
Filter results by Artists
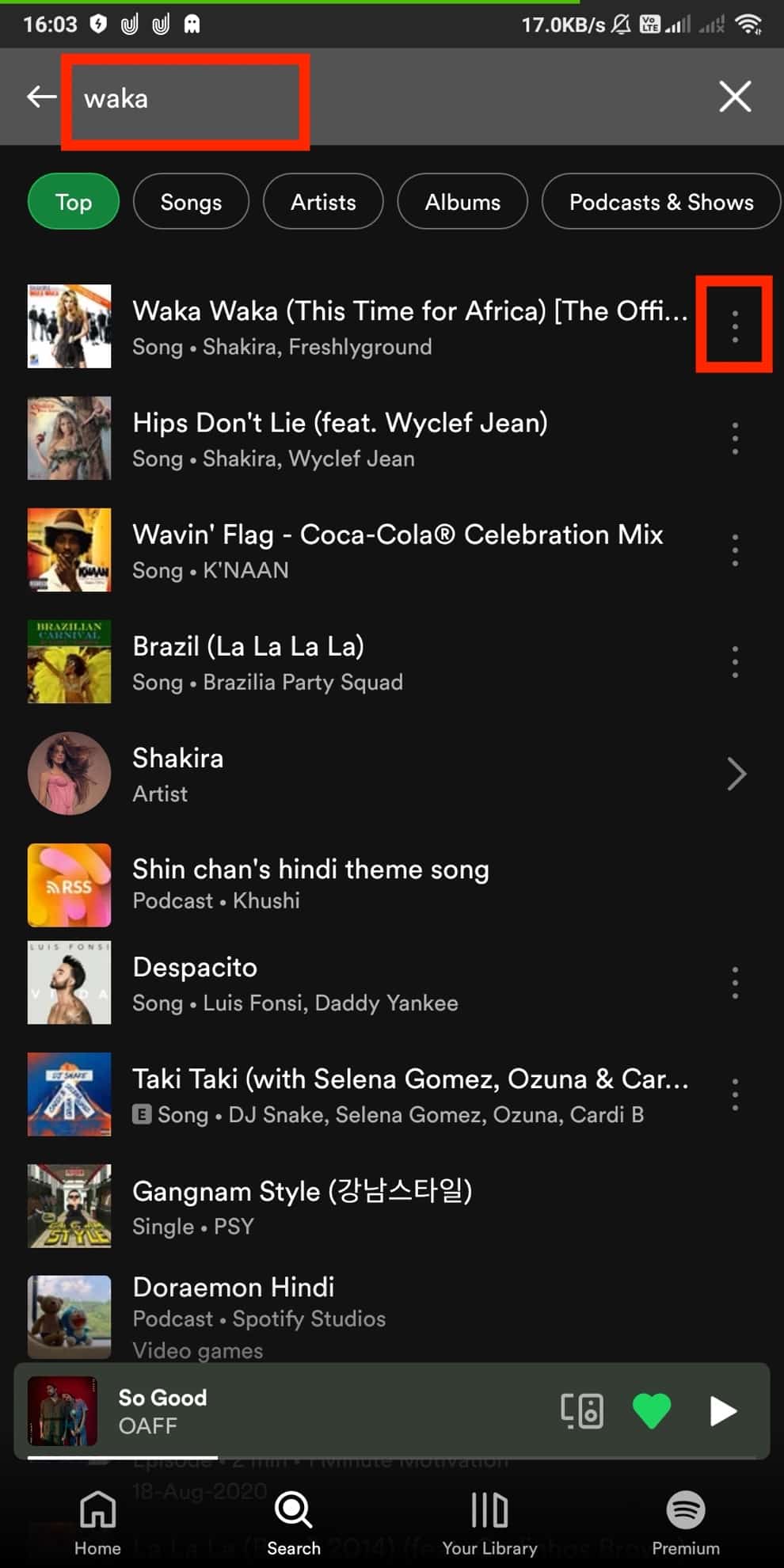[323, 202]
